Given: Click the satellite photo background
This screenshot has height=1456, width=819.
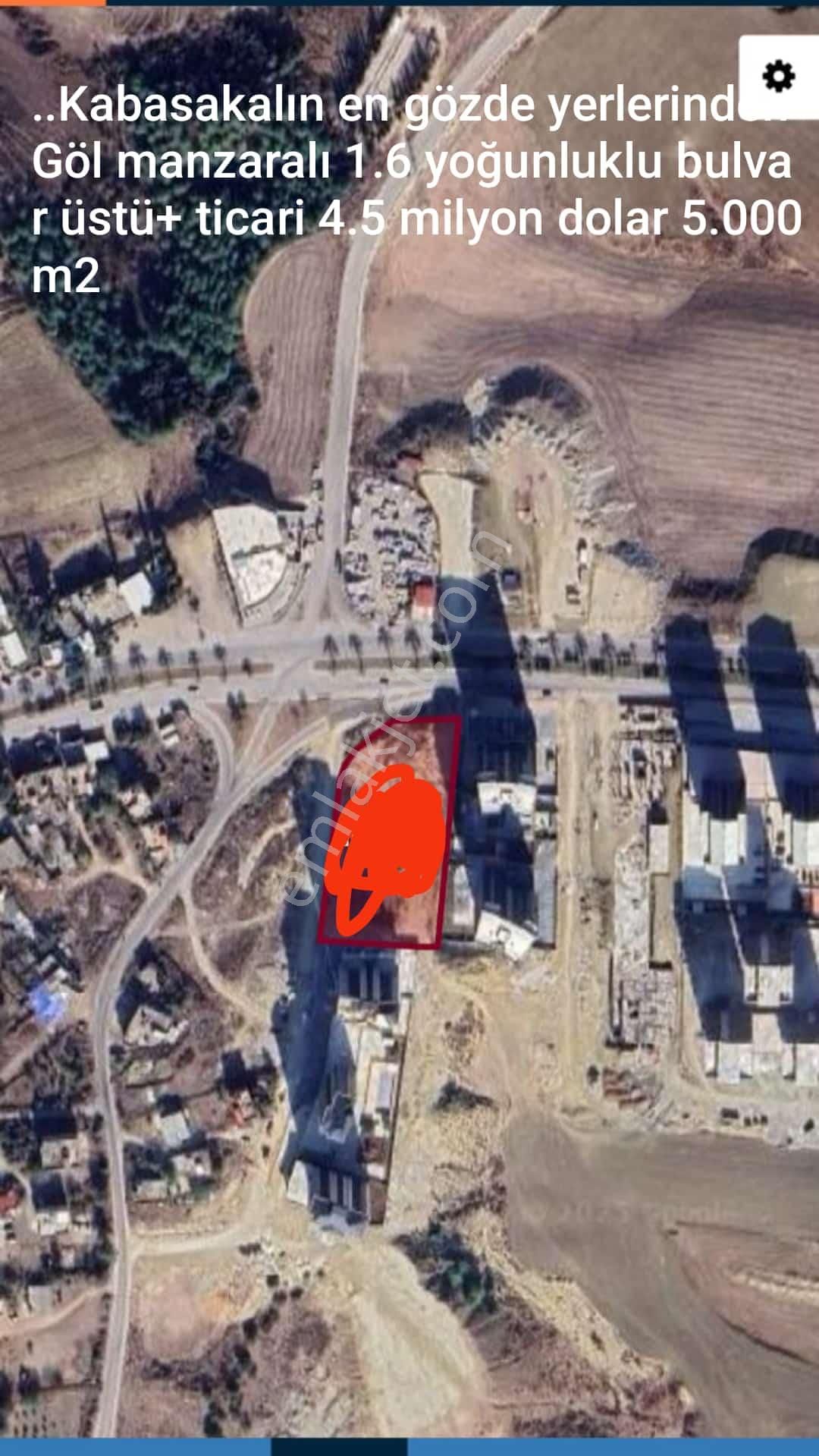Looking at the screenshot, I should click(x=645, y=1214).
